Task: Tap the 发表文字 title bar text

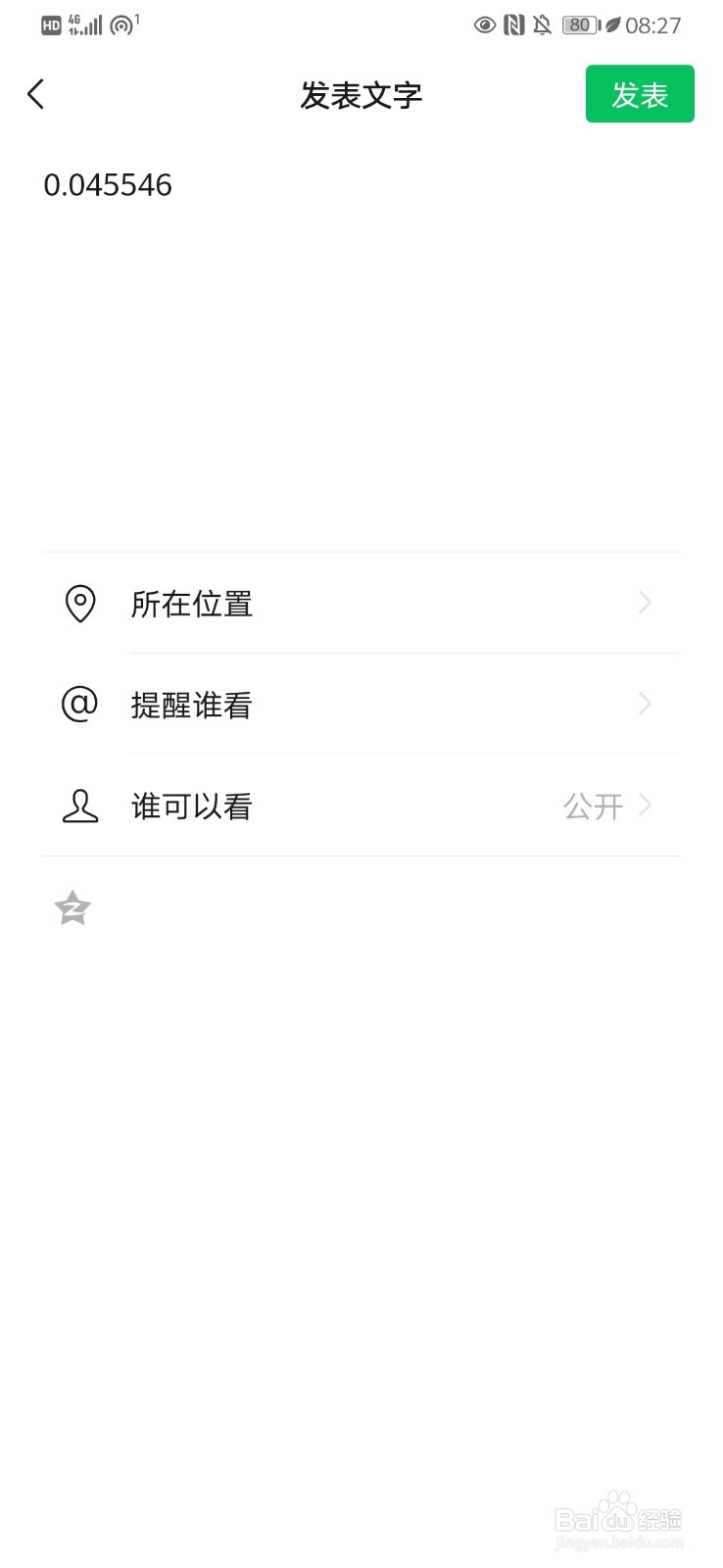Action: [x=361, y=94]
